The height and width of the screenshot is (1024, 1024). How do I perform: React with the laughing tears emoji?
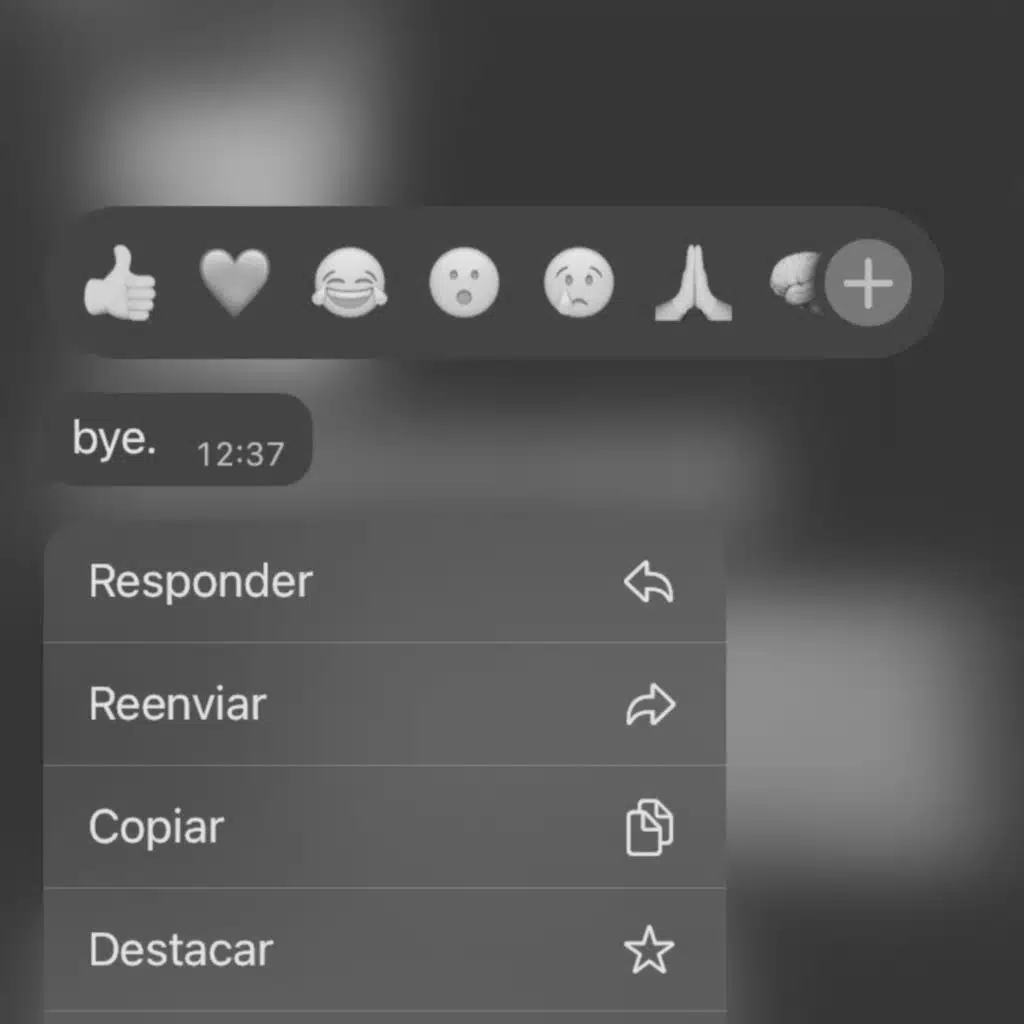(x=349, y=283)
